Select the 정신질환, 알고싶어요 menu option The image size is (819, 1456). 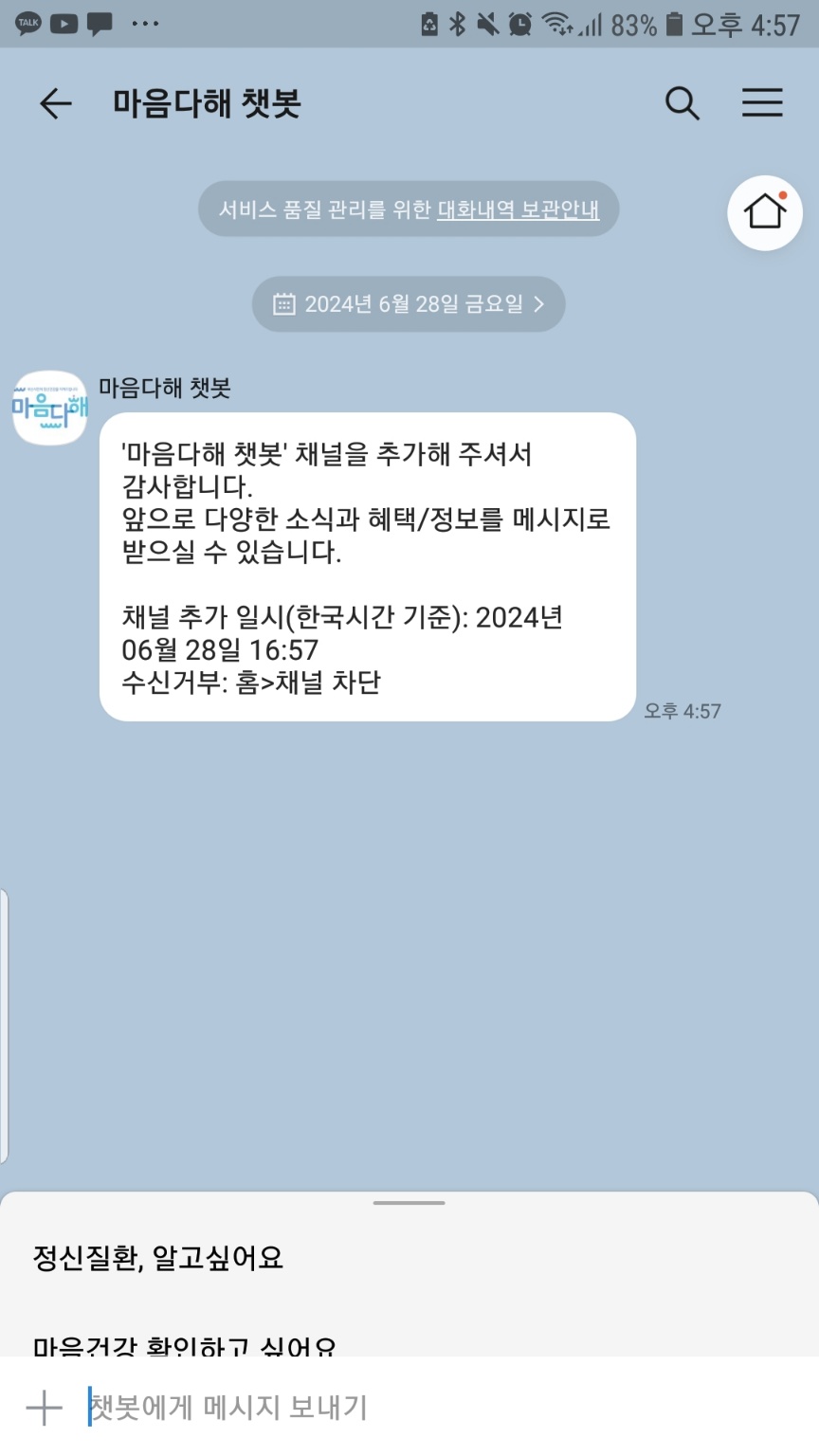pos(158,1258)
